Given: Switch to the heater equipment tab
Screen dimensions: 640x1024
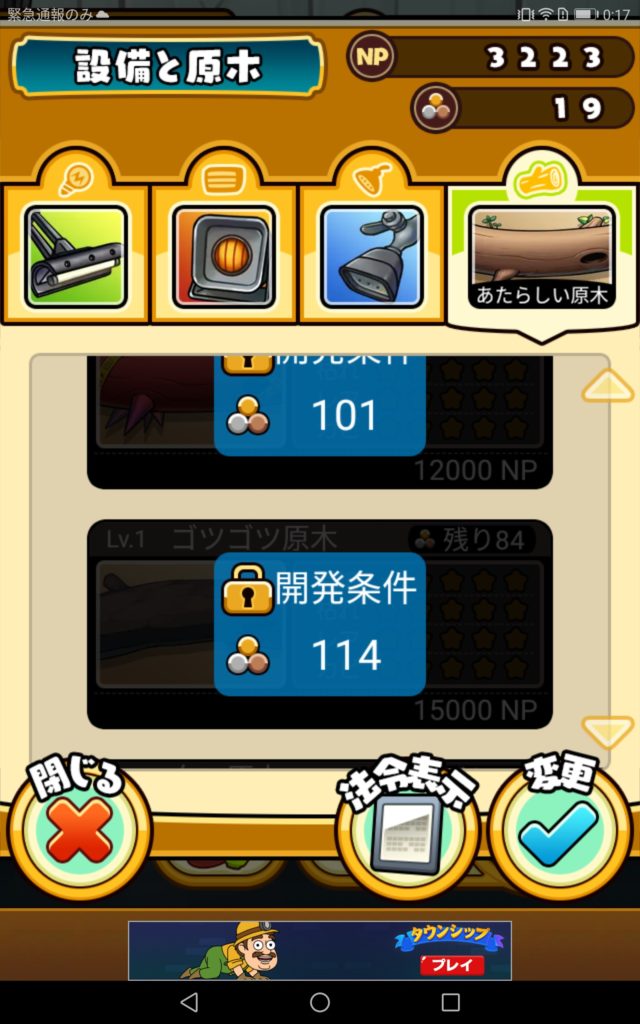Looking at the screenshot, I should (224, 255).
